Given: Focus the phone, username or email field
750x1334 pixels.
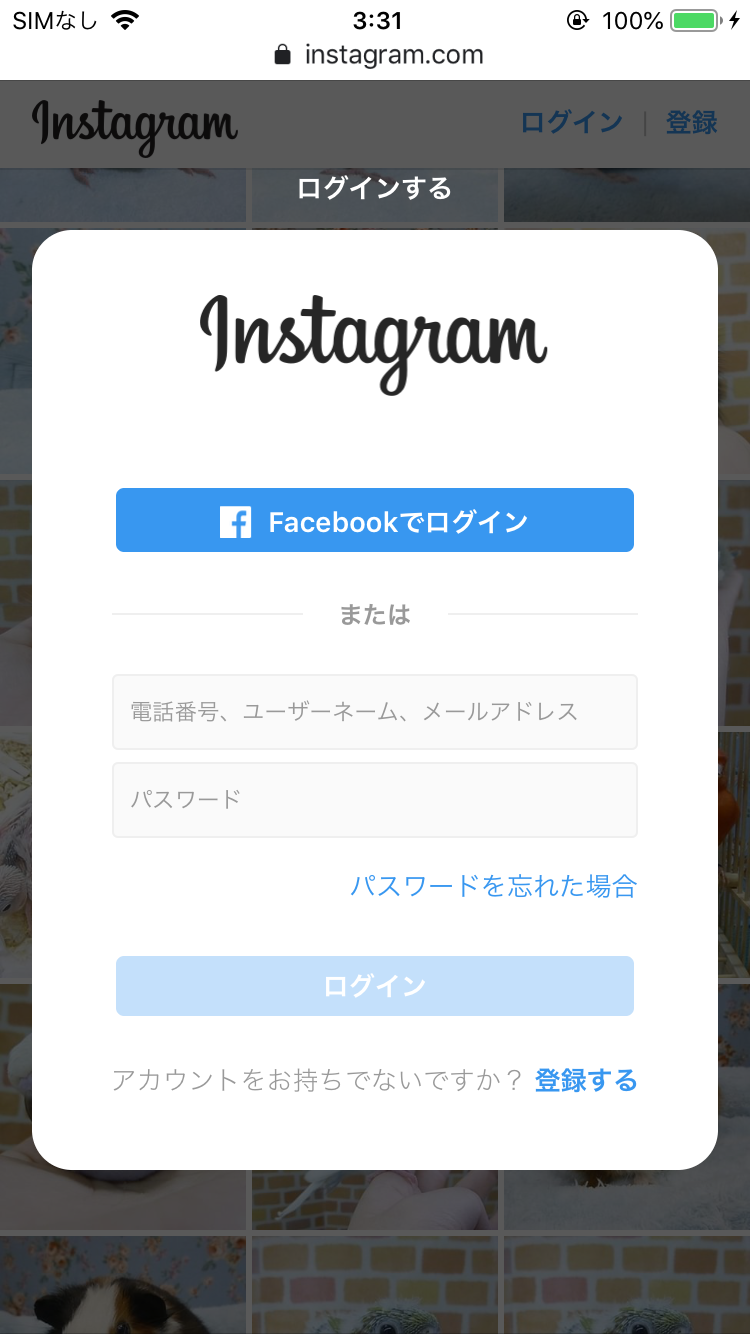Looking at the screenshot, I should (x=375, y=712).
